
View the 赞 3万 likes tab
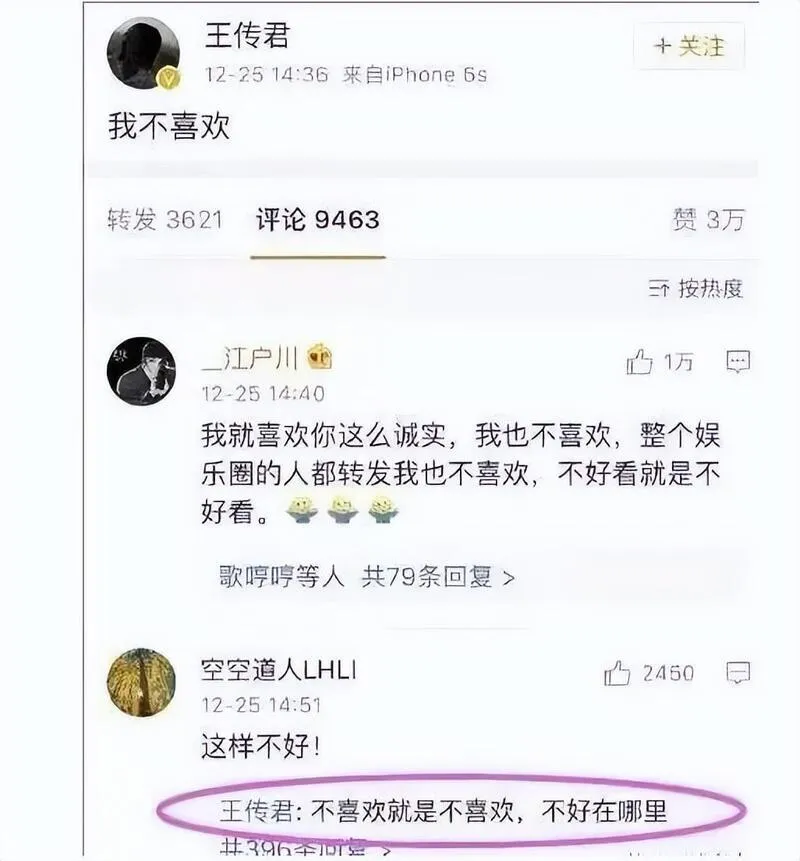708,220
